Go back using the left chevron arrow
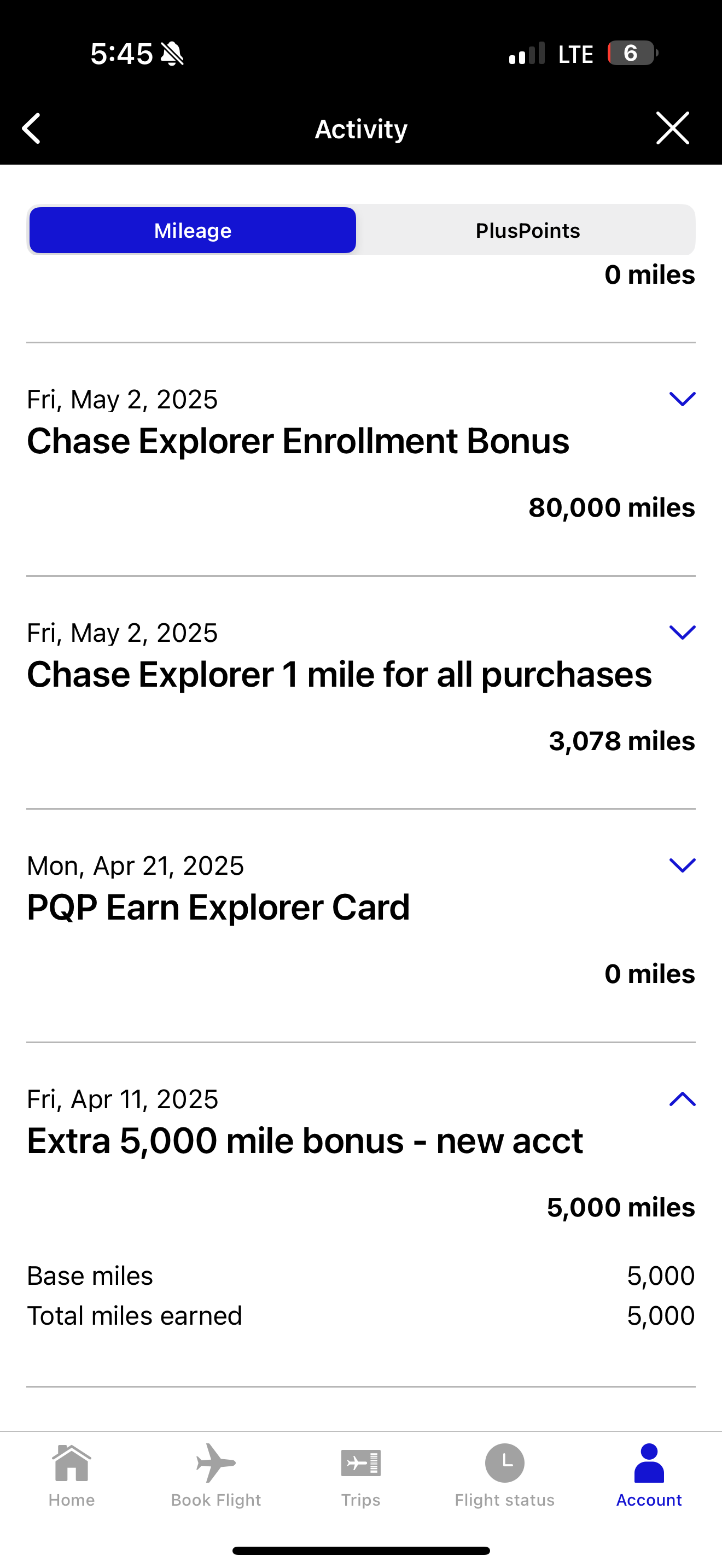This screenshot has height=1568, width=722. tap(31, 128)
